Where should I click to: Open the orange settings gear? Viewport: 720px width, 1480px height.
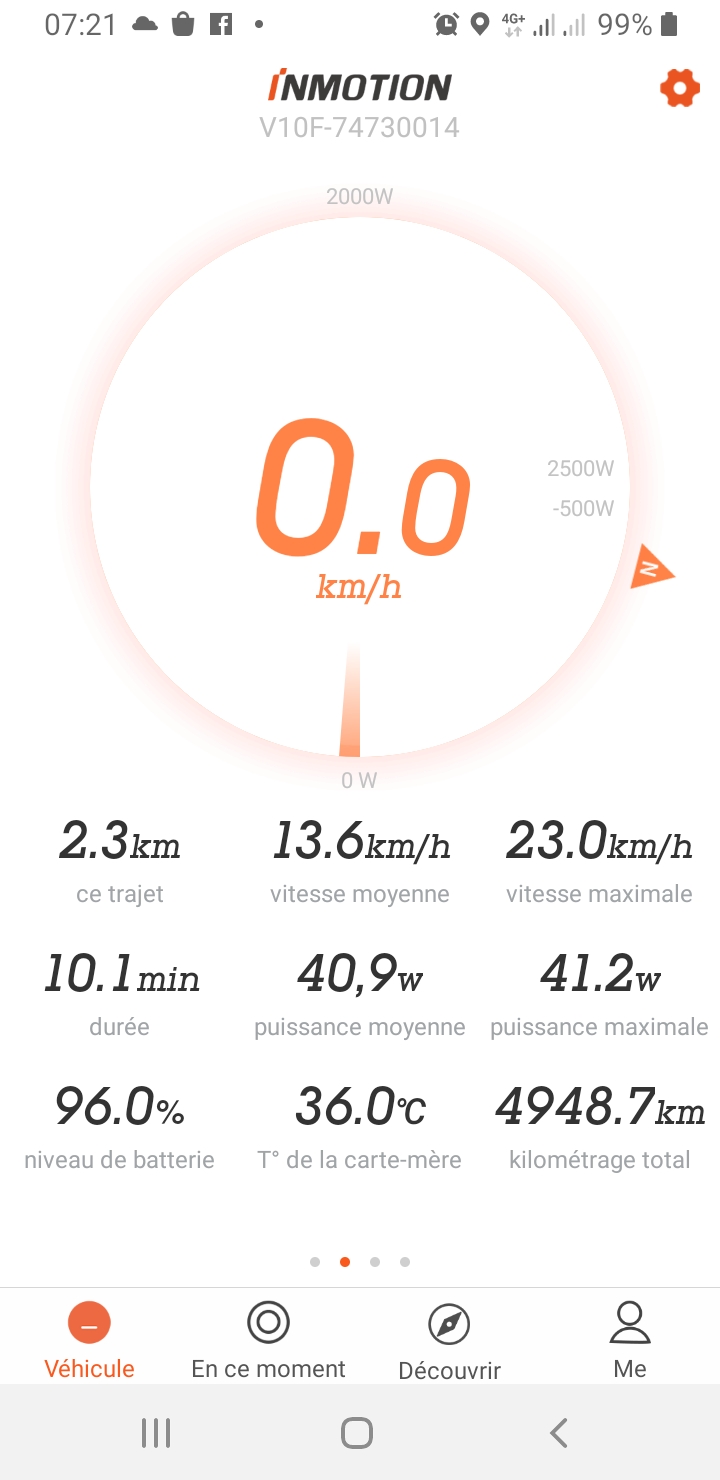click(680, 88)
